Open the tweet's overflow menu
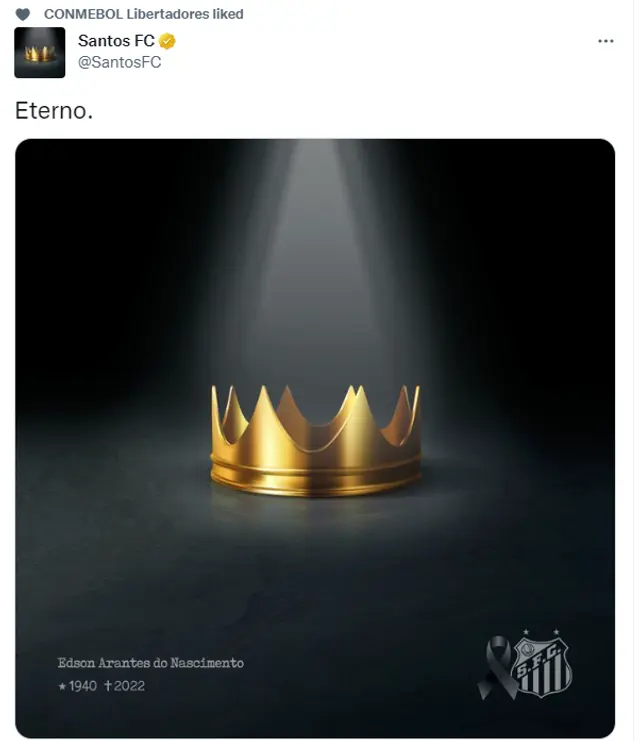This screenshot has width=640, height=741. click(605, 41)
